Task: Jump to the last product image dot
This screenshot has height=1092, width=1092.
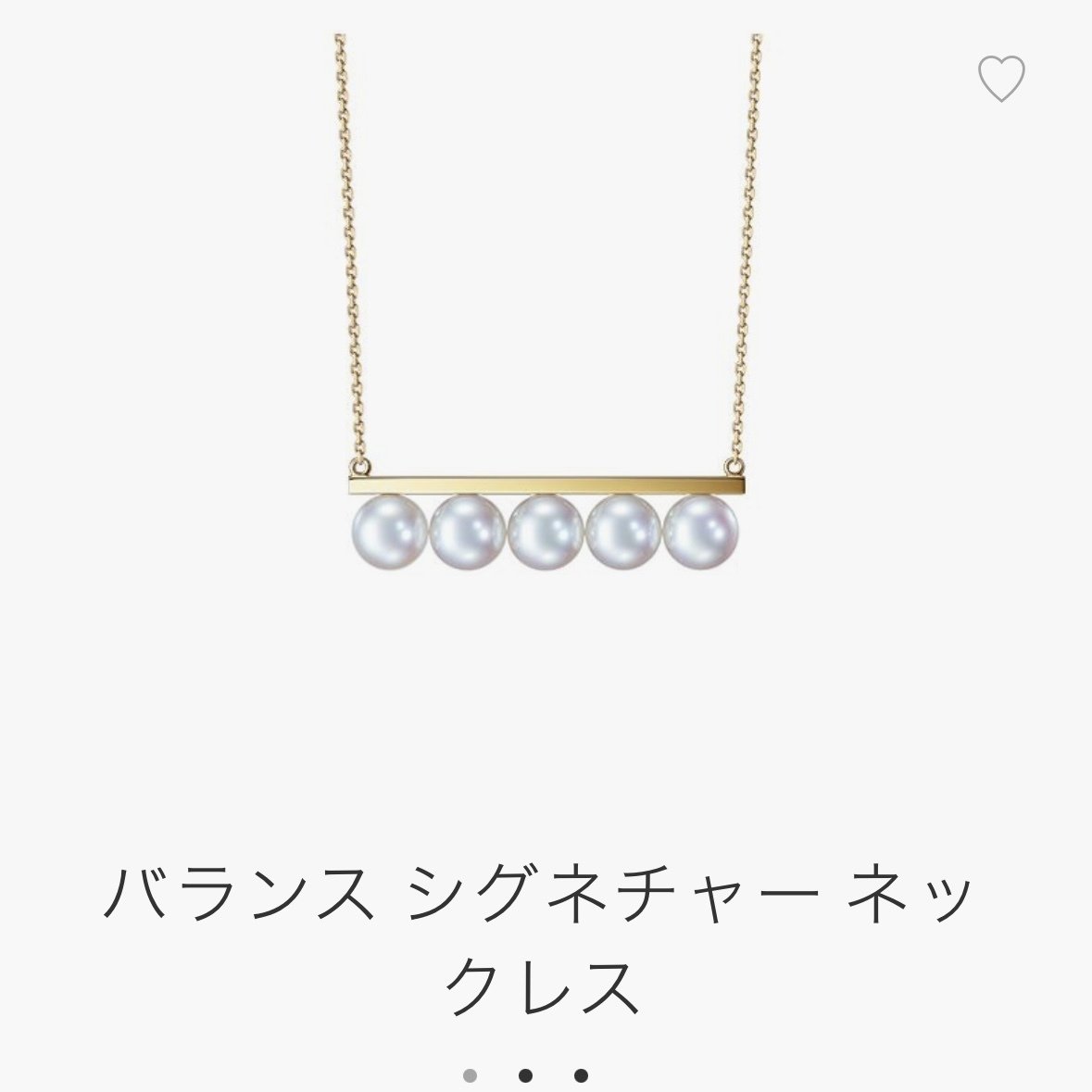Action: coord(581,1075)
